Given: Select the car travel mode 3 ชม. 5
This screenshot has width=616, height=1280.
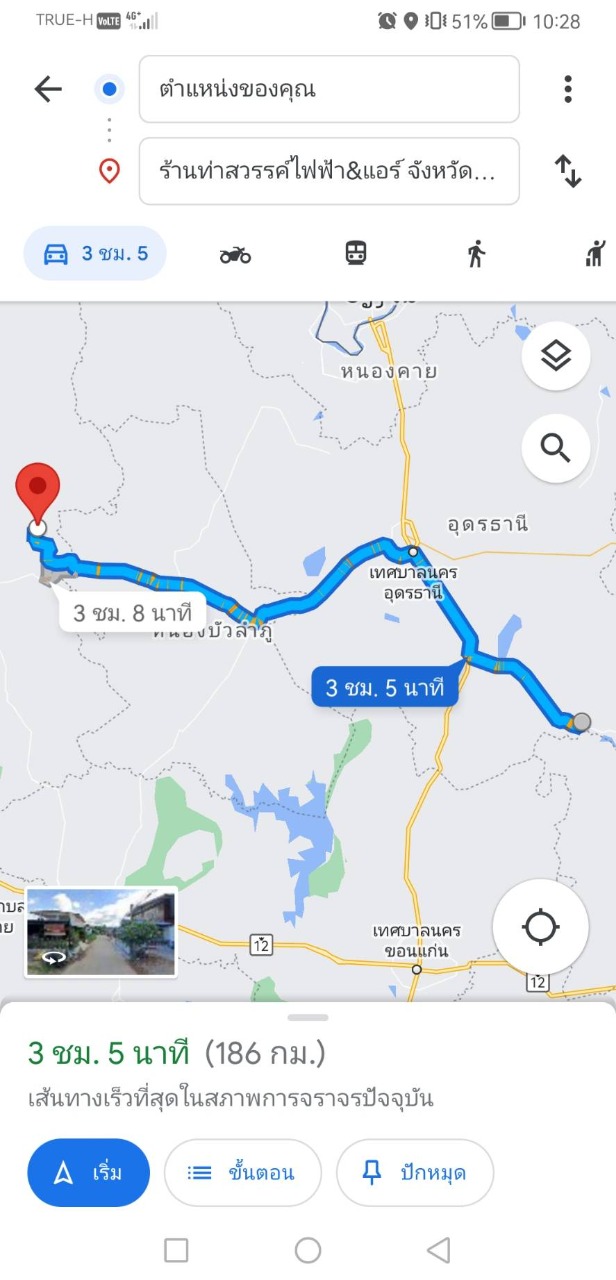Looking at the screenshot, I should (x=95, y=254).
